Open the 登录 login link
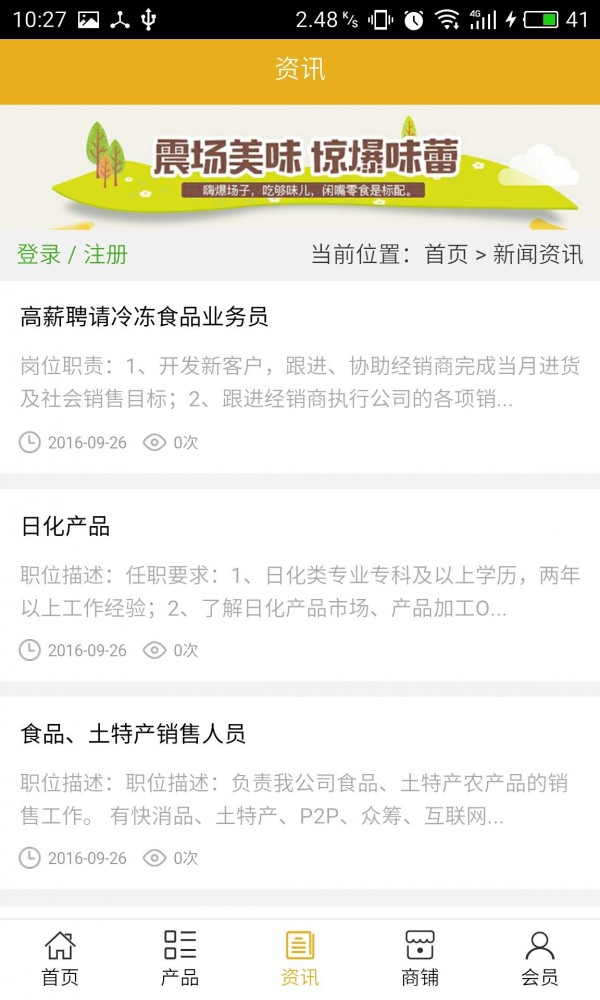Image resolution: width=600 pixels, height=1000 pixels. coord(39,254)
